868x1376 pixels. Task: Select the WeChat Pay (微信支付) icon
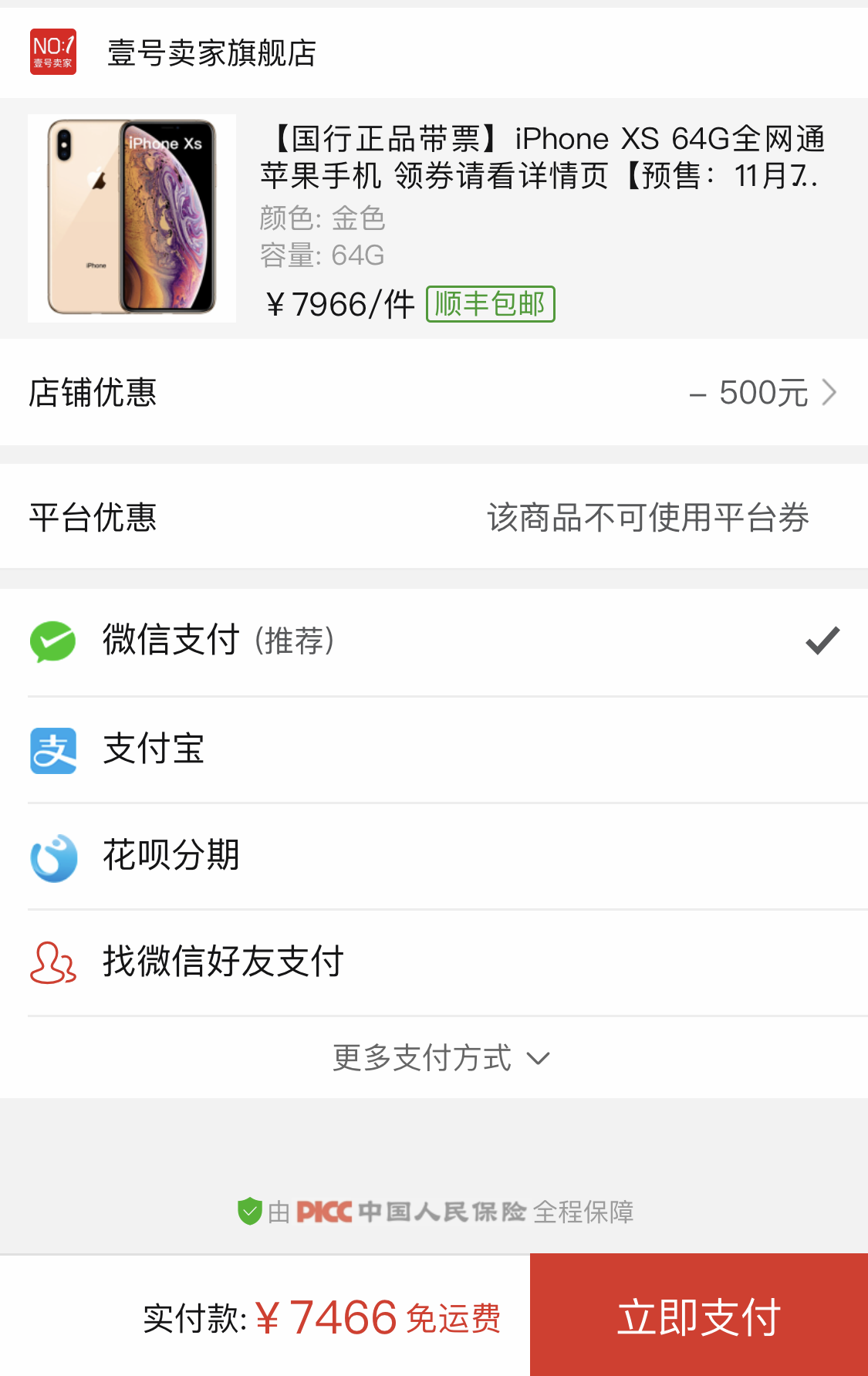click(x=52, y=640)
